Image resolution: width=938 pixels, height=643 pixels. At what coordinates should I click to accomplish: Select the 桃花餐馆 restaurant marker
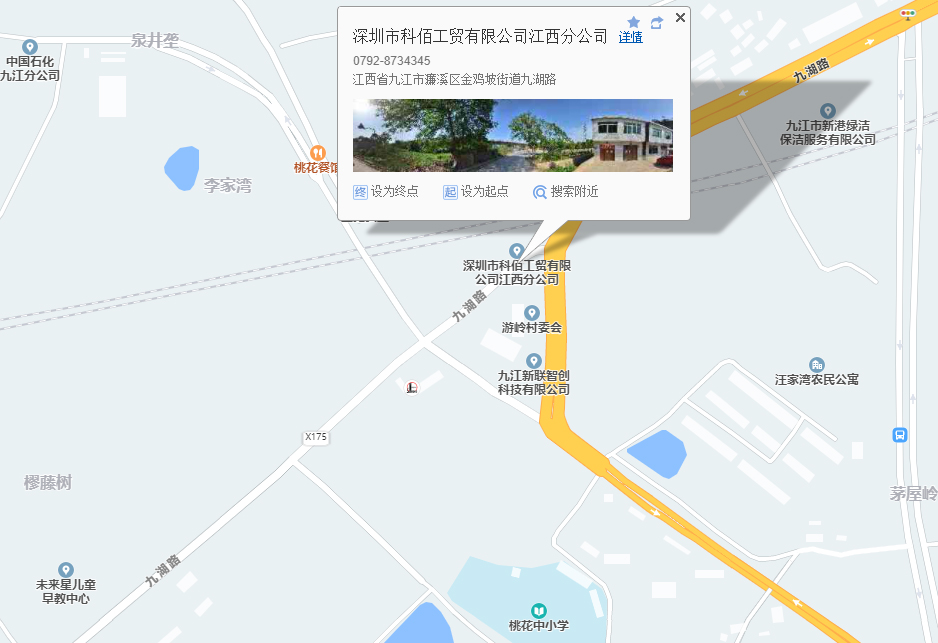coord(318,153)
